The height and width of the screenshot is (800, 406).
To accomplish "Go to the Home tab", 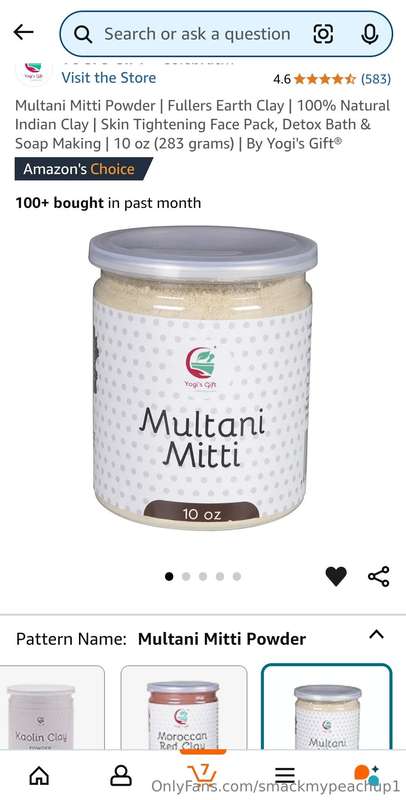I will click(x=39, y=776).
